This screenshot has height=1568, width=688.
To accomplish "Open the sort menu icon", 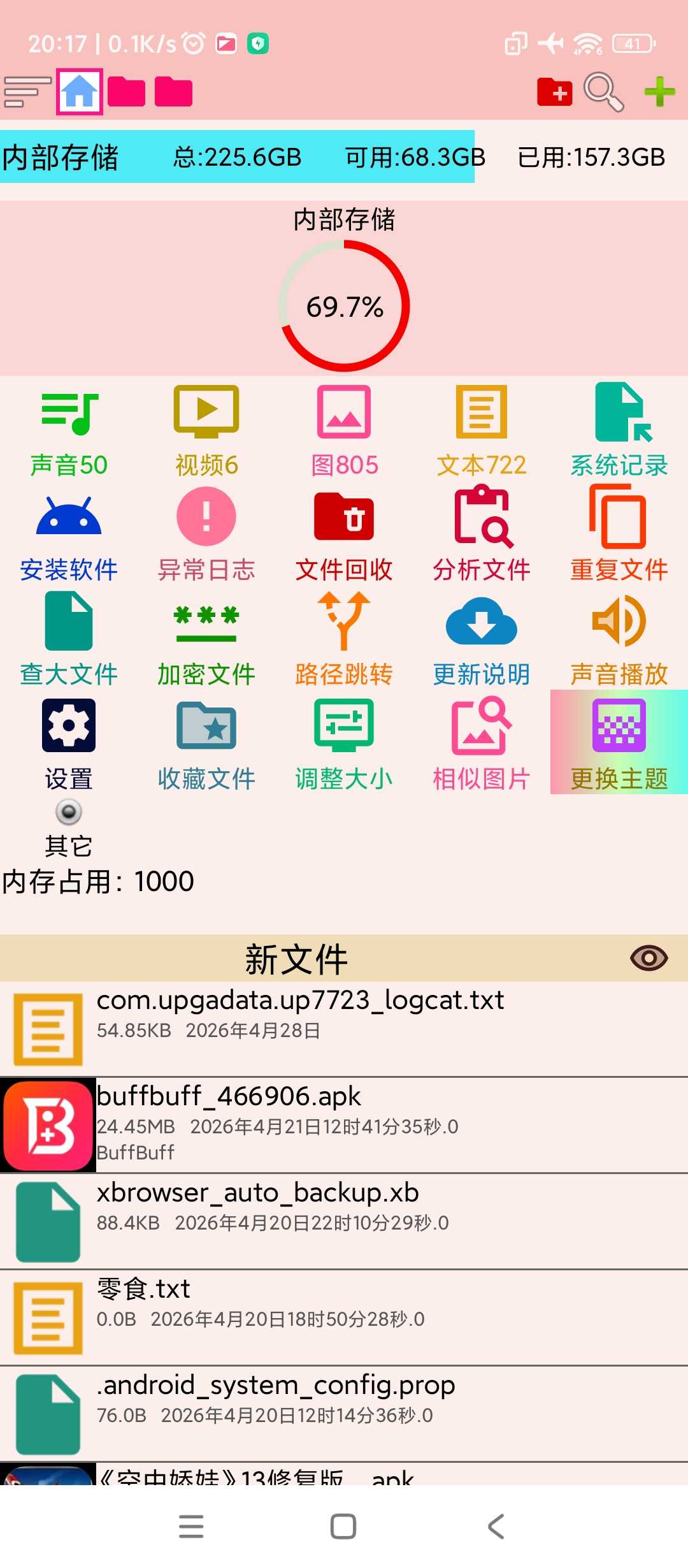I will (x=27, y=92).
